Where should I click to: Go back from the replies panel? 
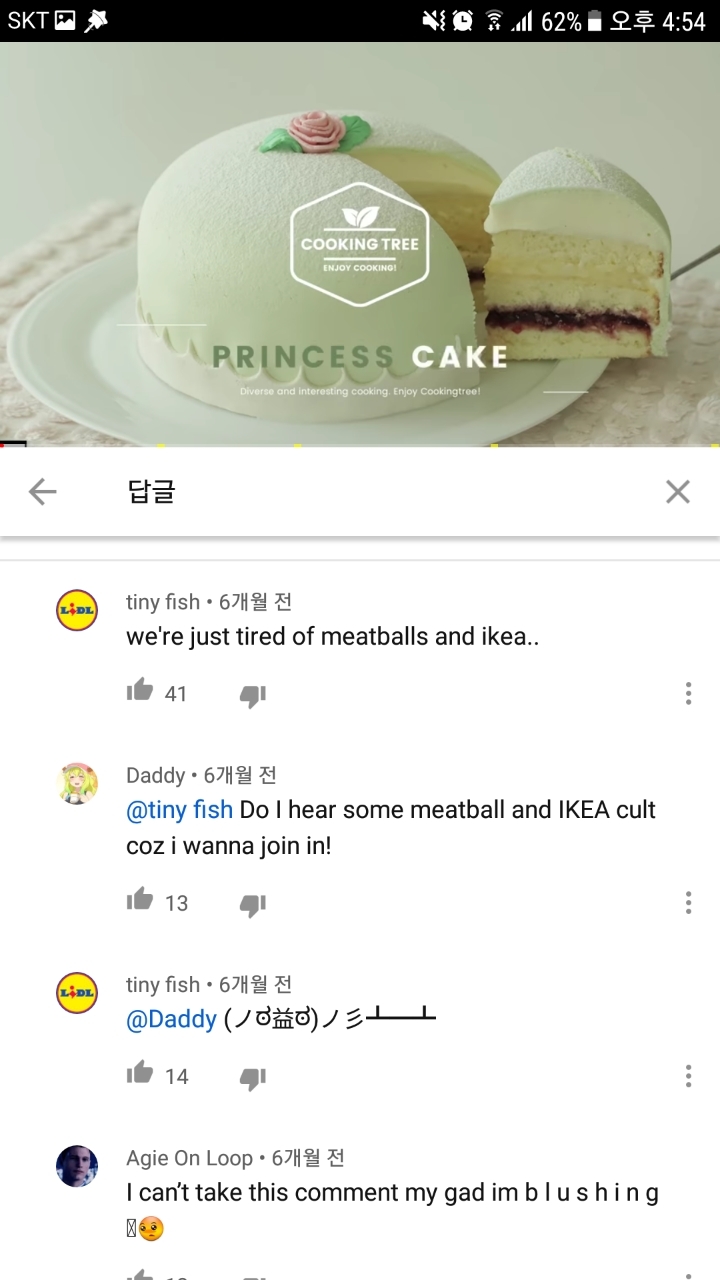(x=42, y=491)
